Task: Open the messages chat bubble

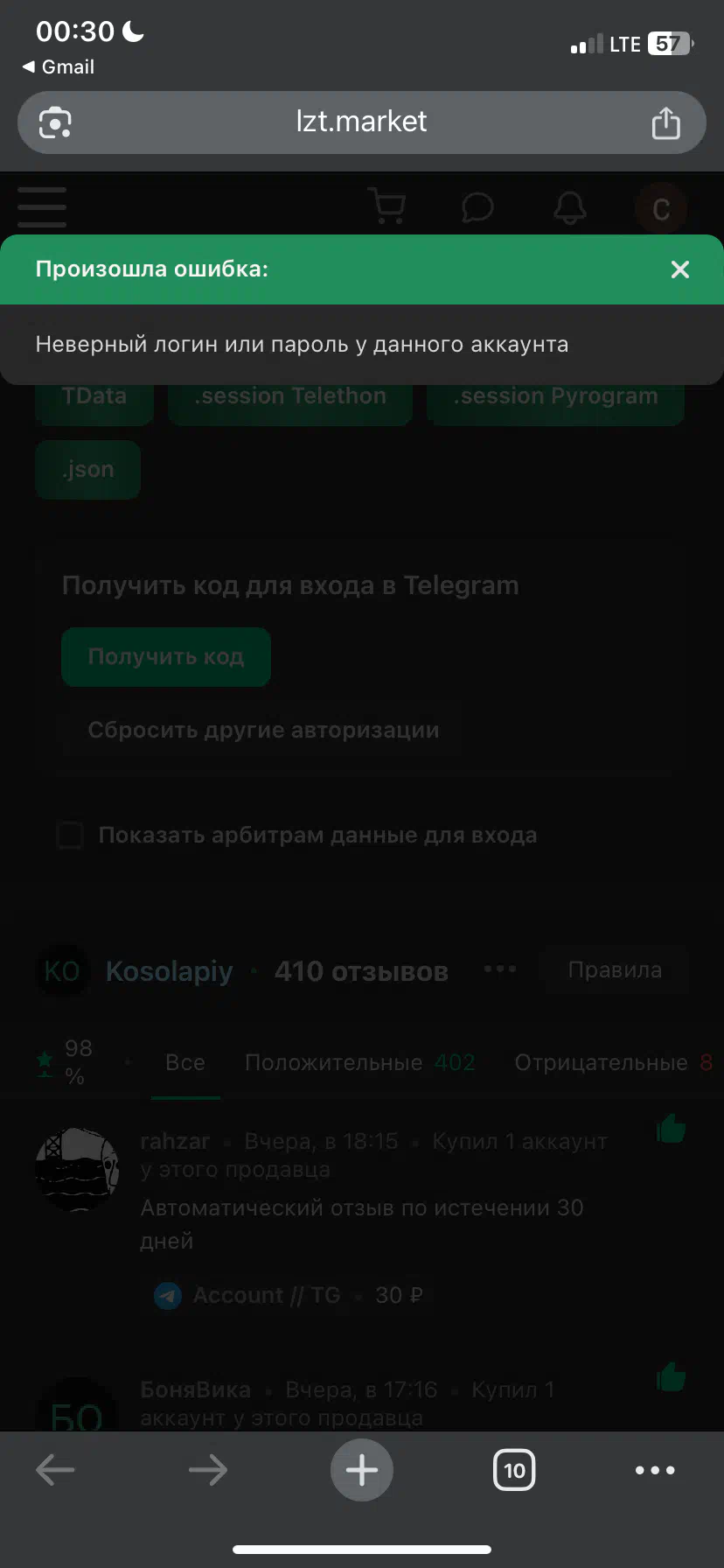Action: coord(477,207)
